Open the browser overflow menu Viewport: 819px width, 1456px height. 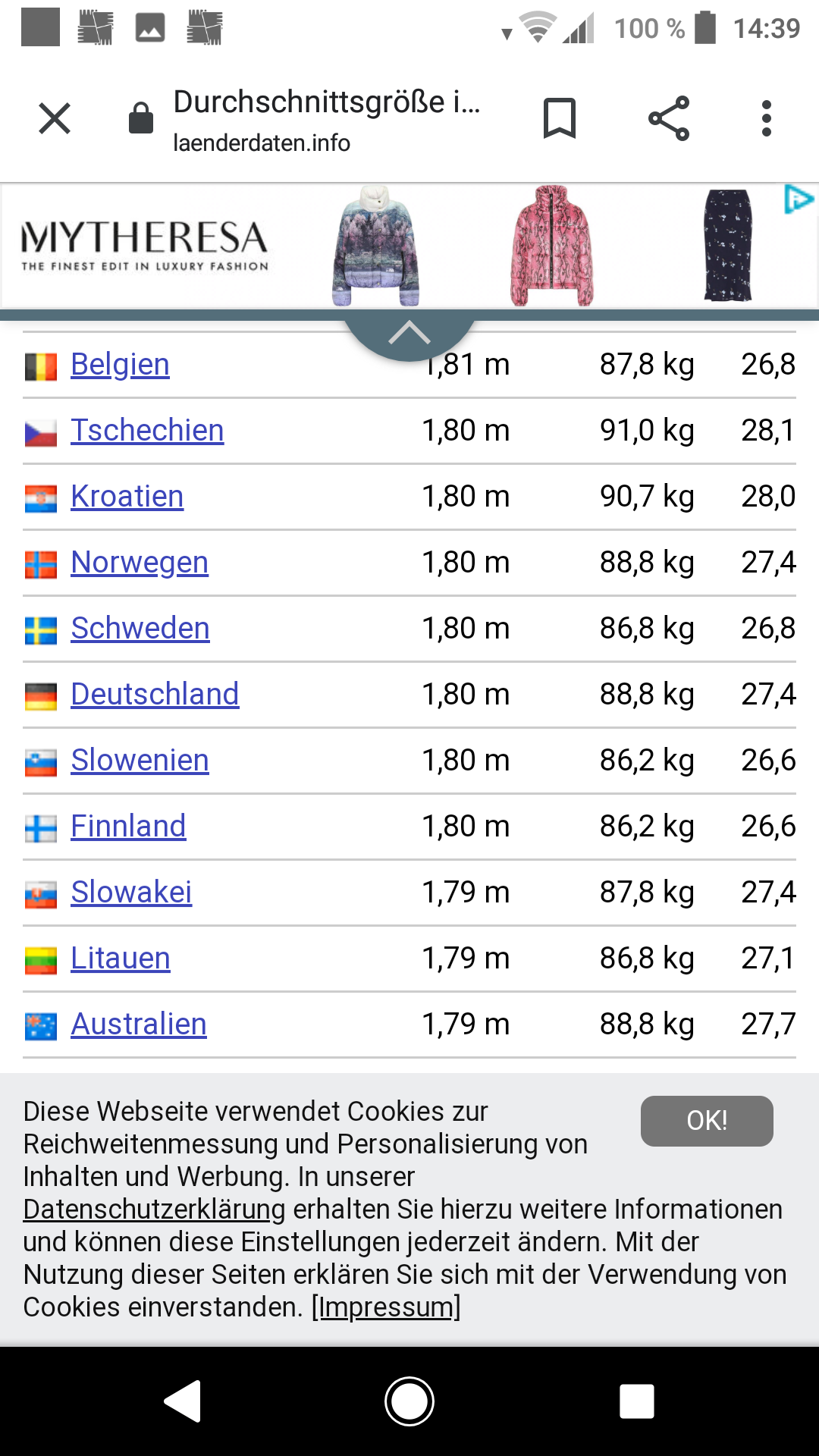pos(767,118)
